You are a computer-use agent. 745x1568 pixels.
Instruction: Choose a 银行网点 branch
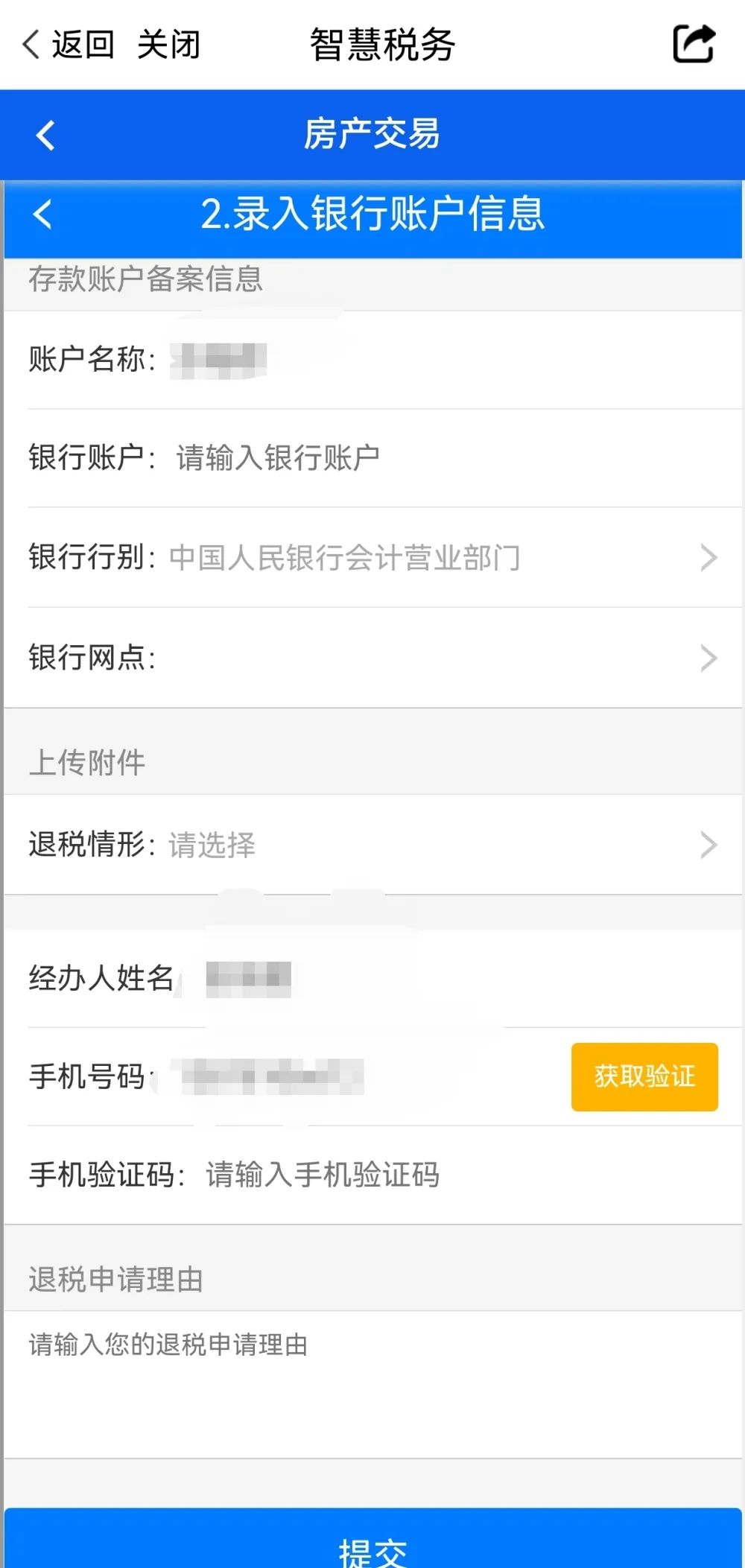(372, 658)
